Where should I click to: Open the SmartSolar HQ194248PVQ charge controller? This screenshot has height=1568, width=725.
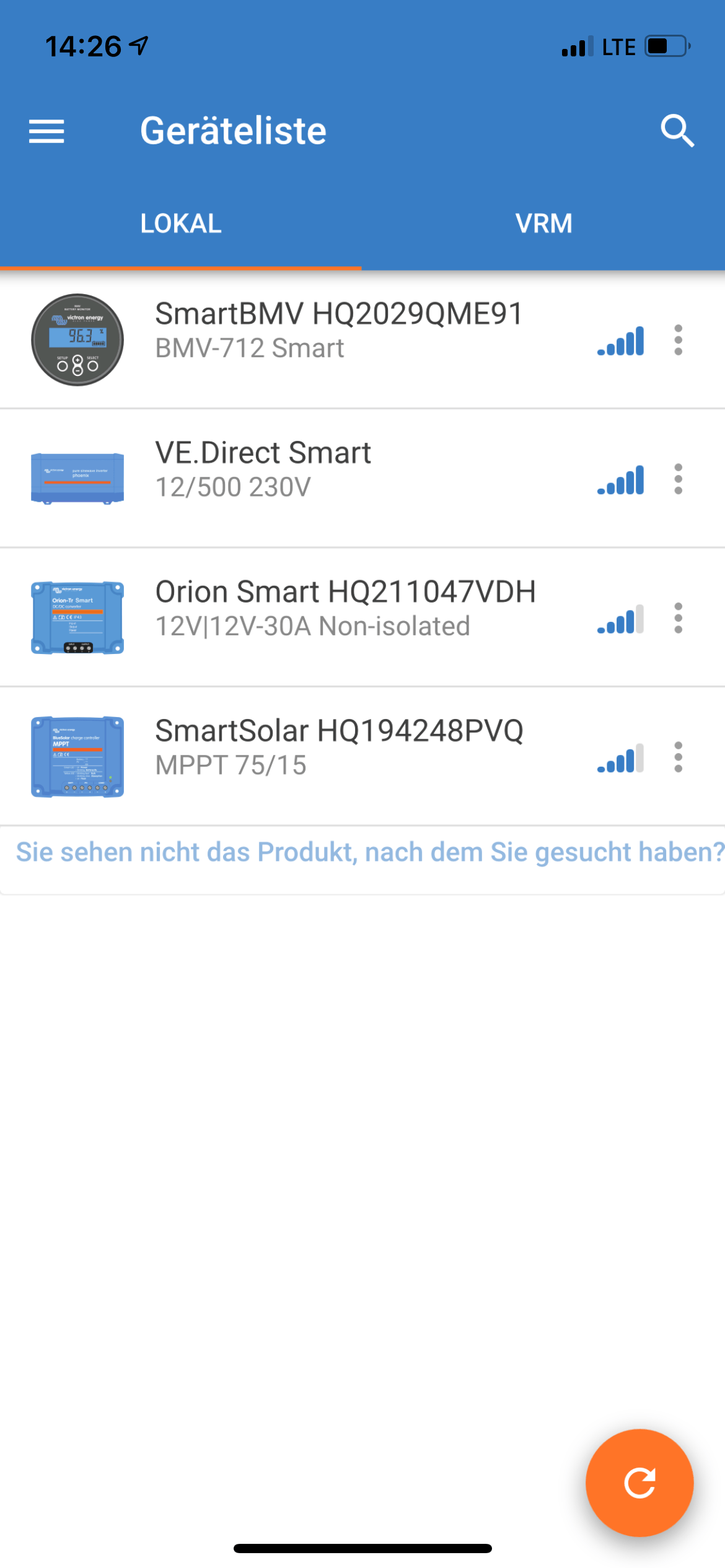click(x=338, y=747)
